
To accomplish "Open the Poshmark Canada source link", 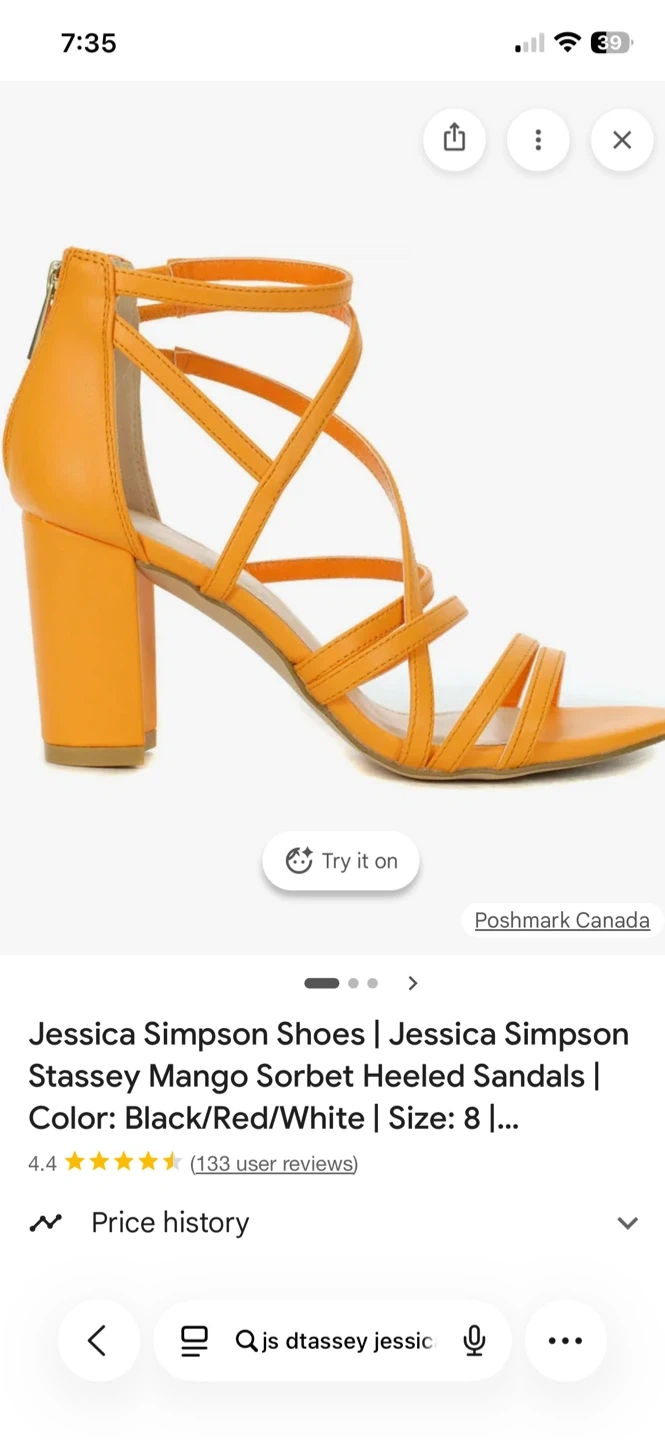I will pyautogui.click(x=561, y=920).
